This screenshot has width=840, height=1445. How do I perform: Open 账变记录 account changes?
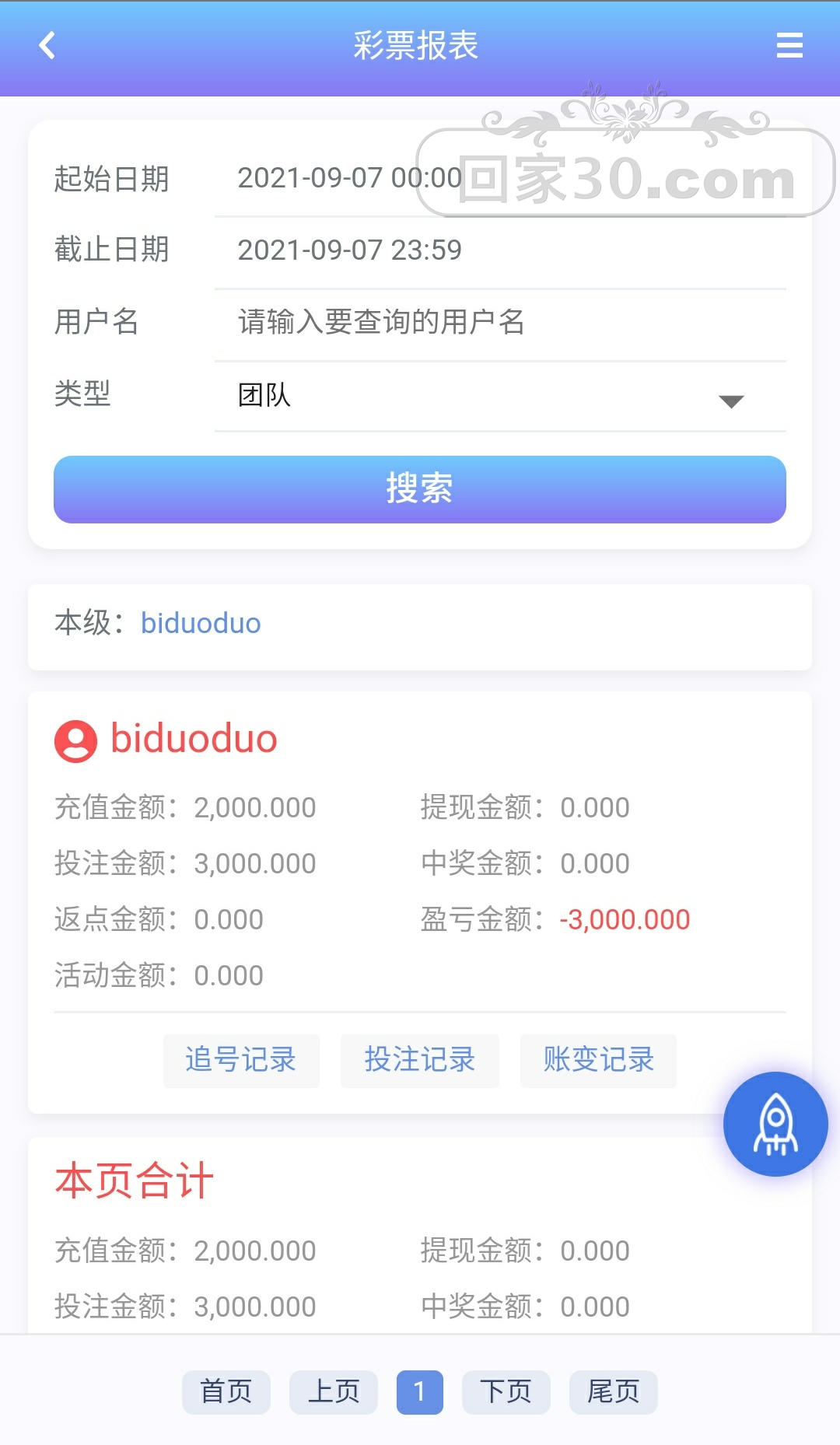(x=598, y=1060)
